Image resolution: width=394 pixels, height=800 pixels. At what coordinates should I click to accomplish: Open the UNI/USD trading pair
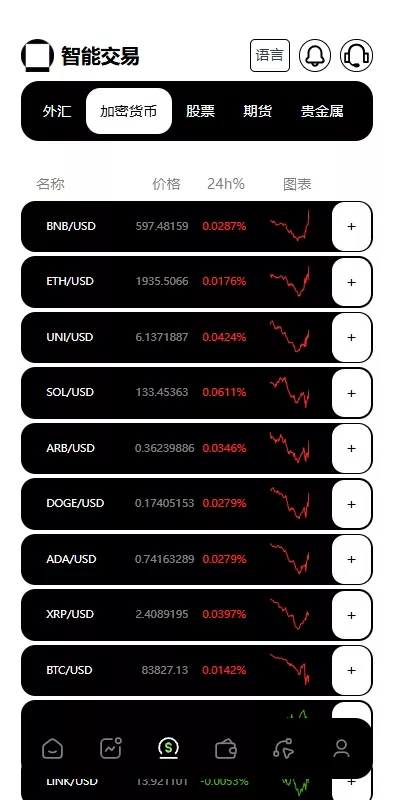(196, 337)
